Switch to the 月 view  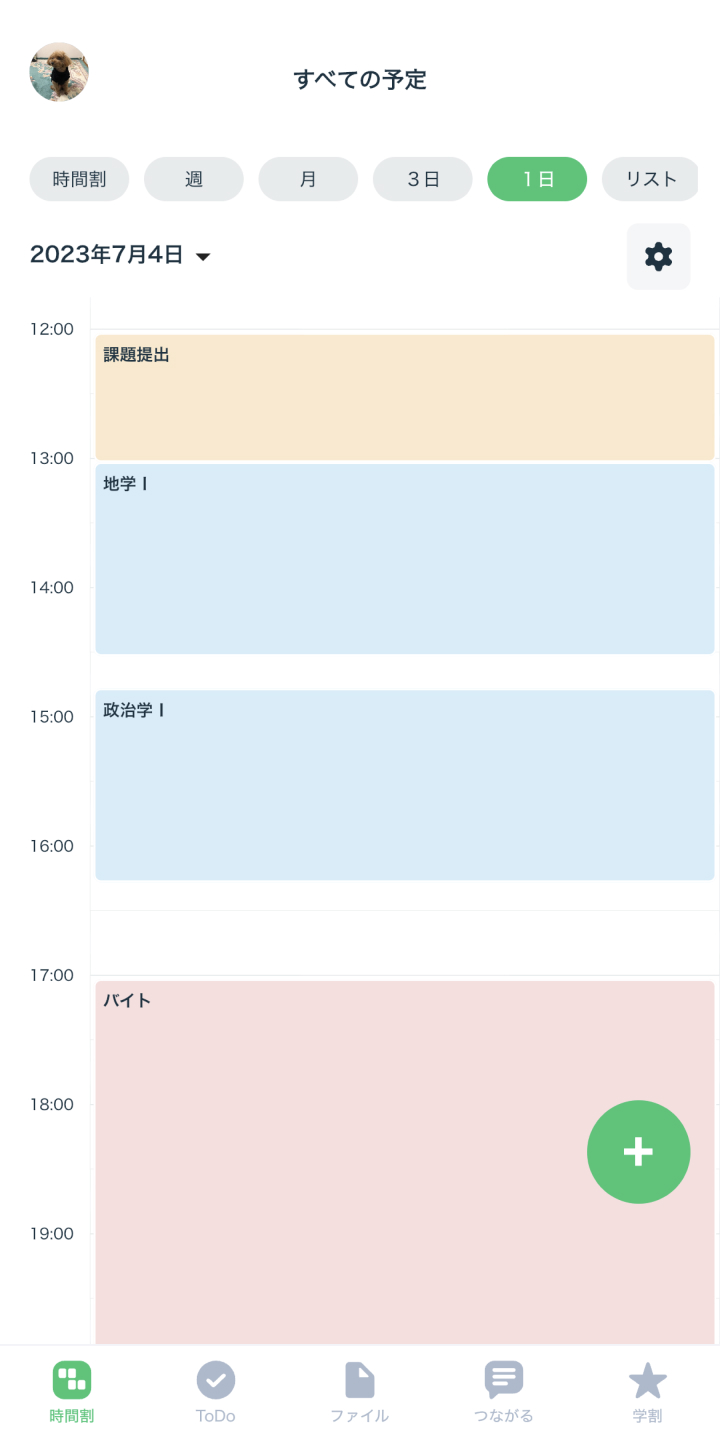(x=308, y=179)
